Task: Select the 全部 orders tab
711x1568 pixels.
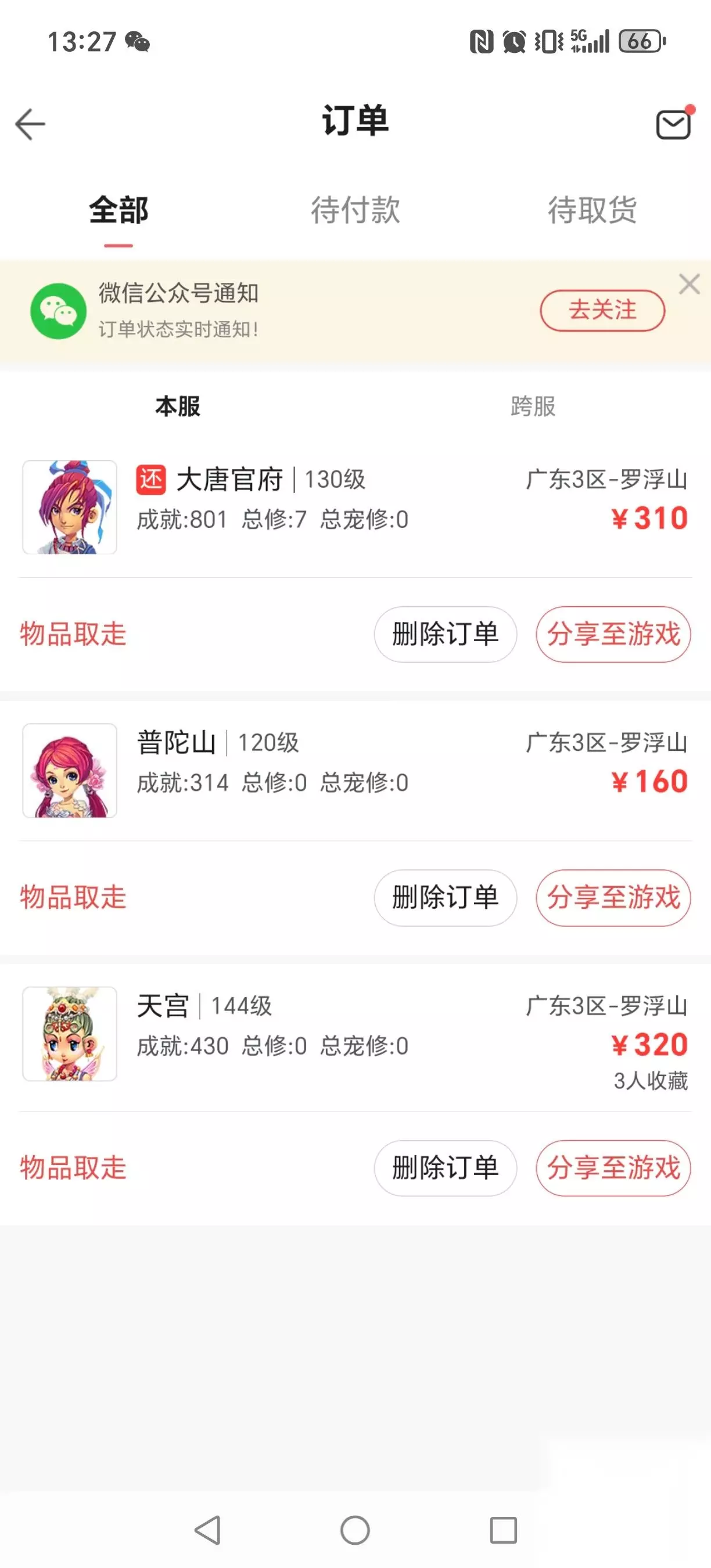Action: (x=119, y=210)
